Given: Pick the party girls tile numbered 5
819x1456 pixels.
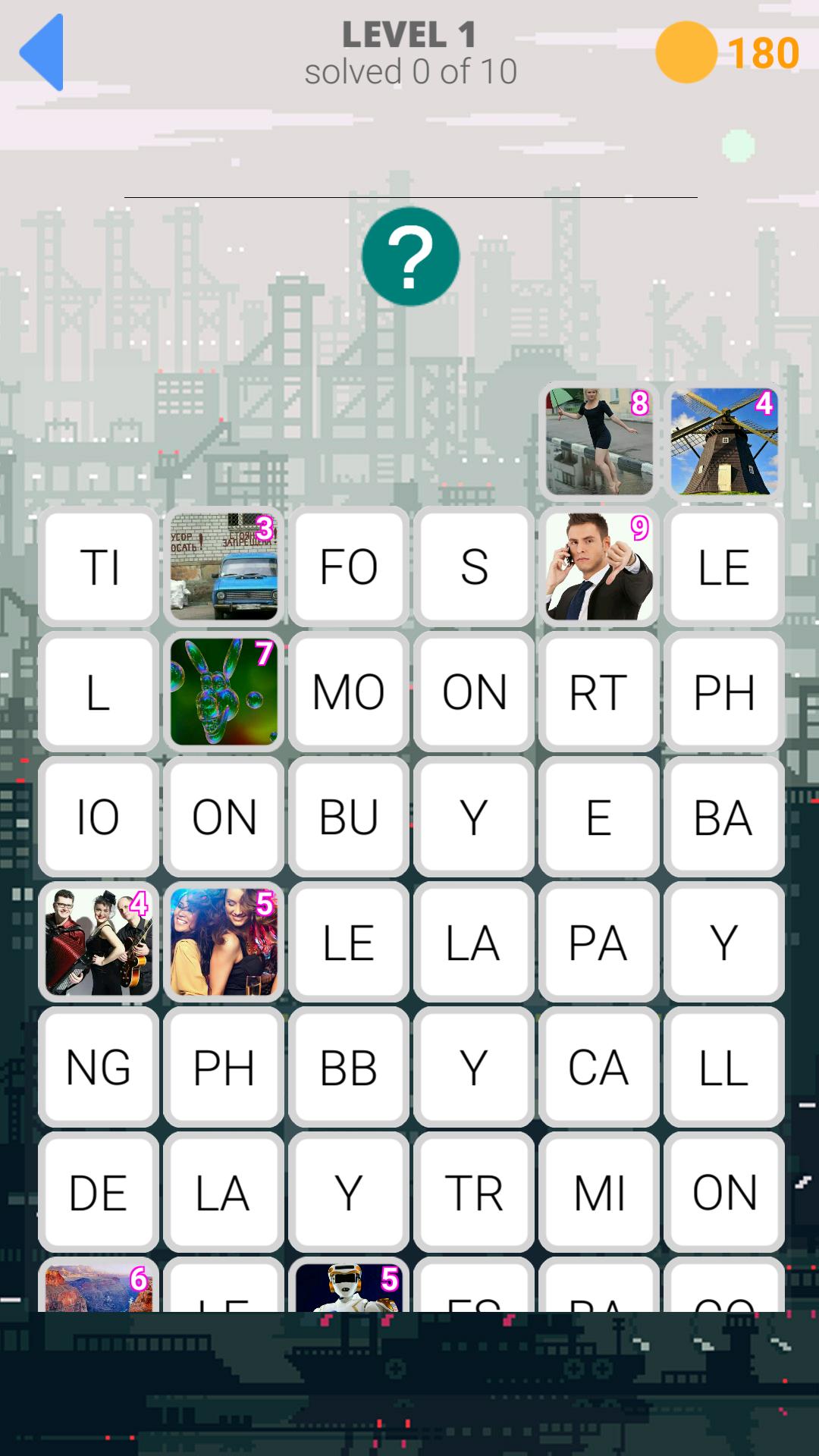Looking at the screenshot, I should (x=224, y=942).
